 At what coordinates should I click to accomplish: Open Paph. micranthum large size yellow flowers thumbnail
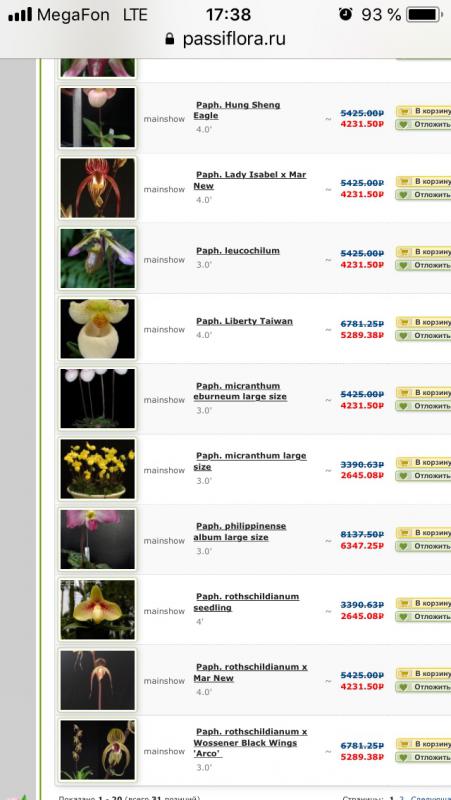(x=97, y=469)
